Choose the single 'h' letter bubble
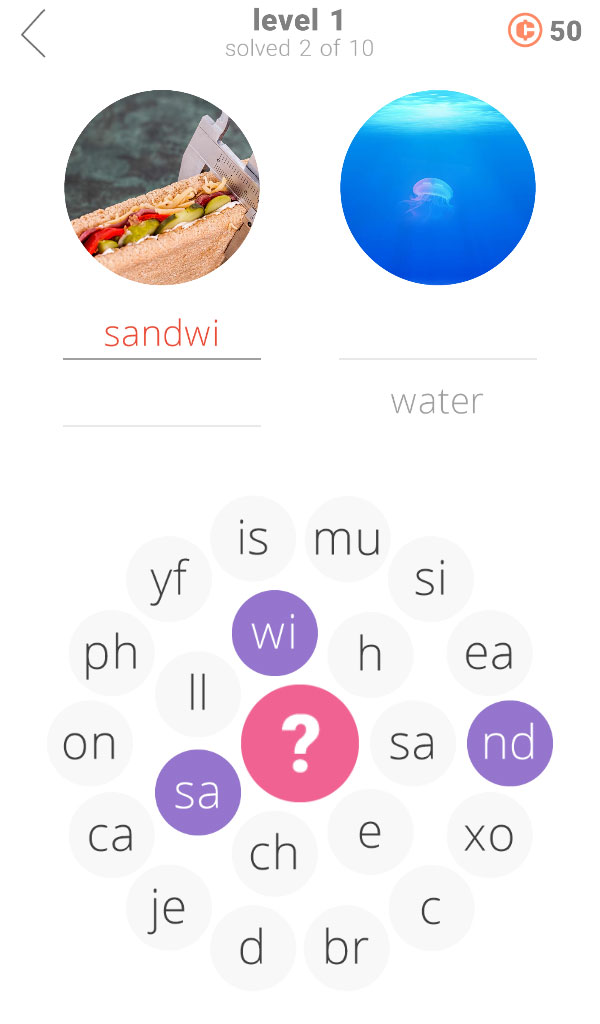Image resolution: width=600 pixels, height=1024 pixels. [370, 654]
